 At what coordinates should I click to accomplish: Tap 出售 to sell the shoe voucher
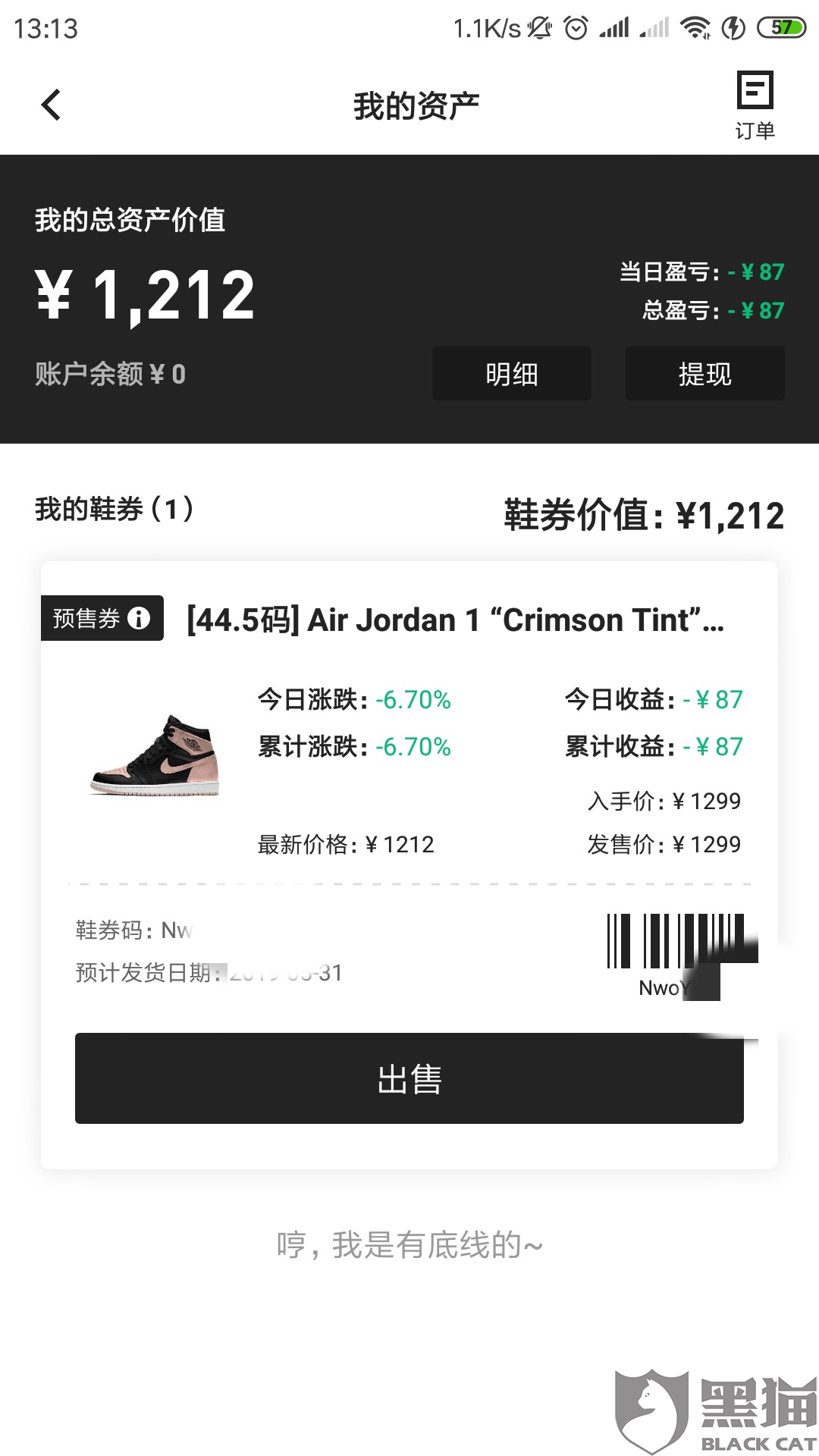point(409,1078)
